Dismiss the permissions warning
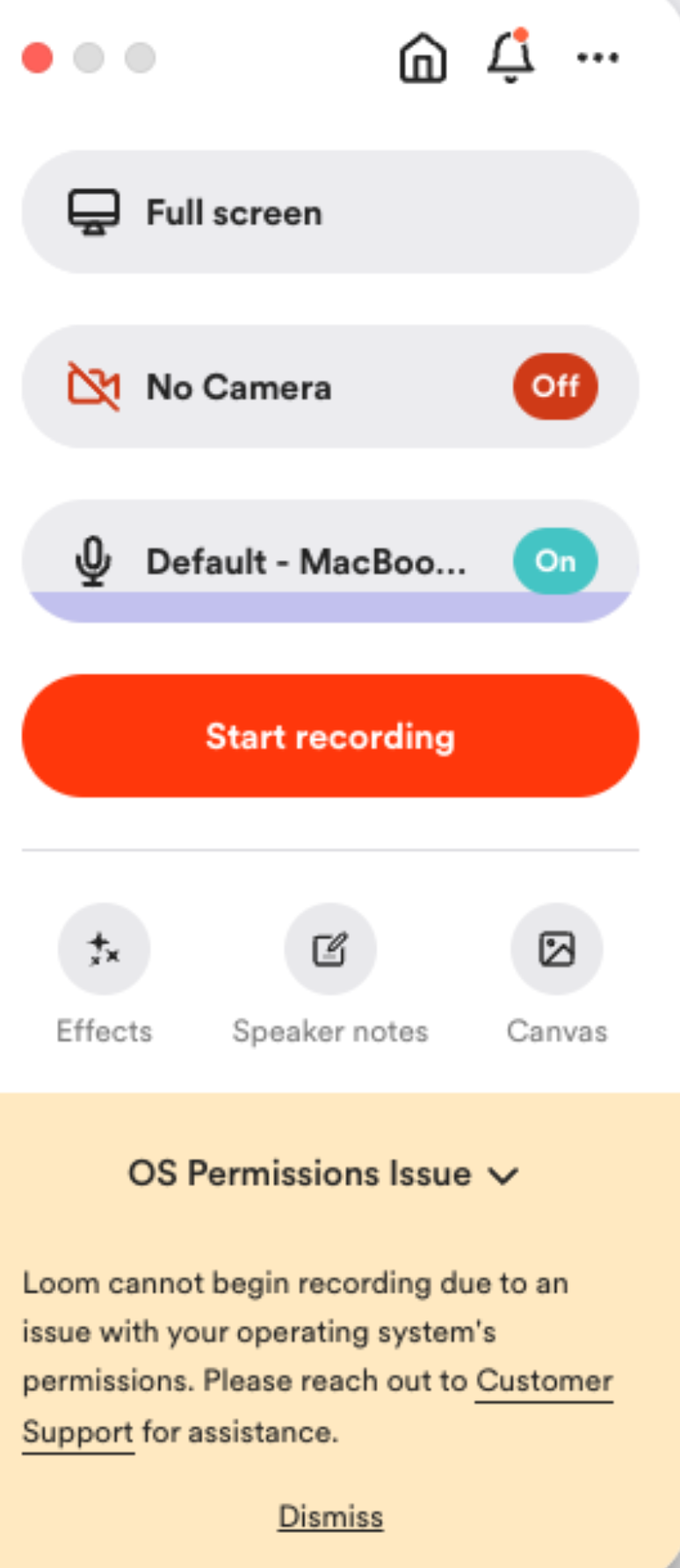The width and height of the screenshot is (680, 1568). click(x=330, y=1516)
